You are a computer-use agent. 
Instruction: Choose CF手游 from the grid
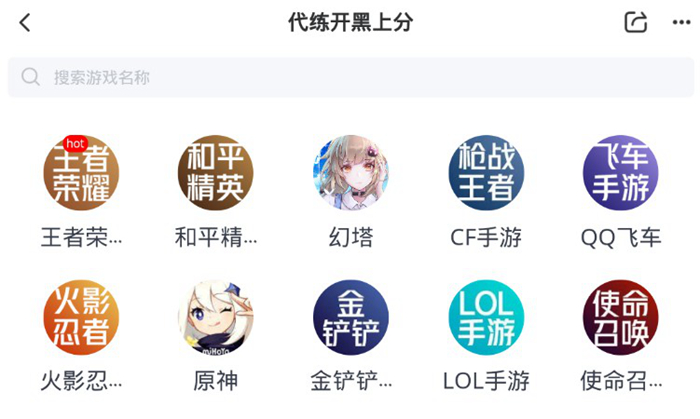pyautogui.click(x=486, y=174)
